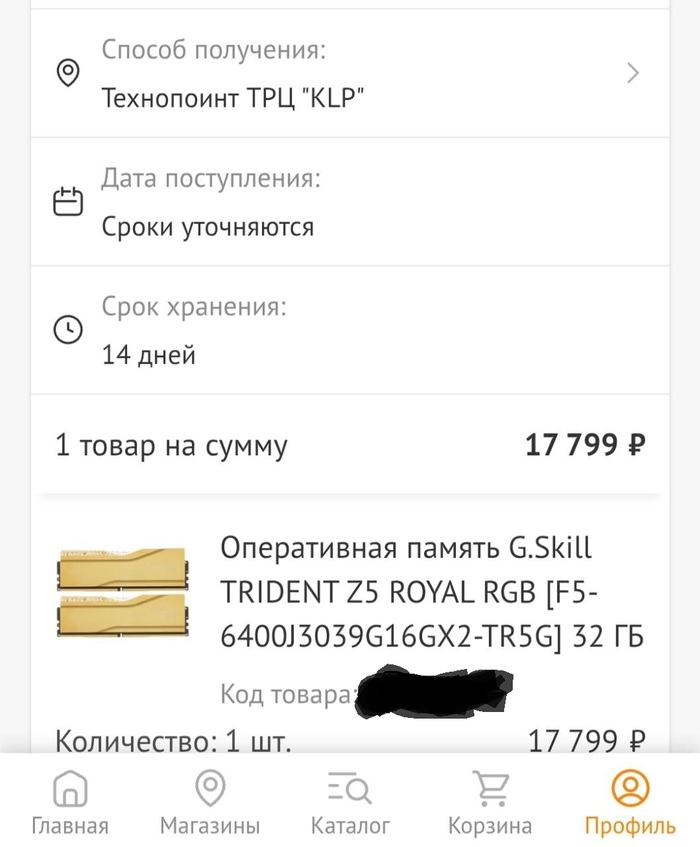700x847 pixels.
Task: Select the Профиль tab
Action: pos(630,803)
